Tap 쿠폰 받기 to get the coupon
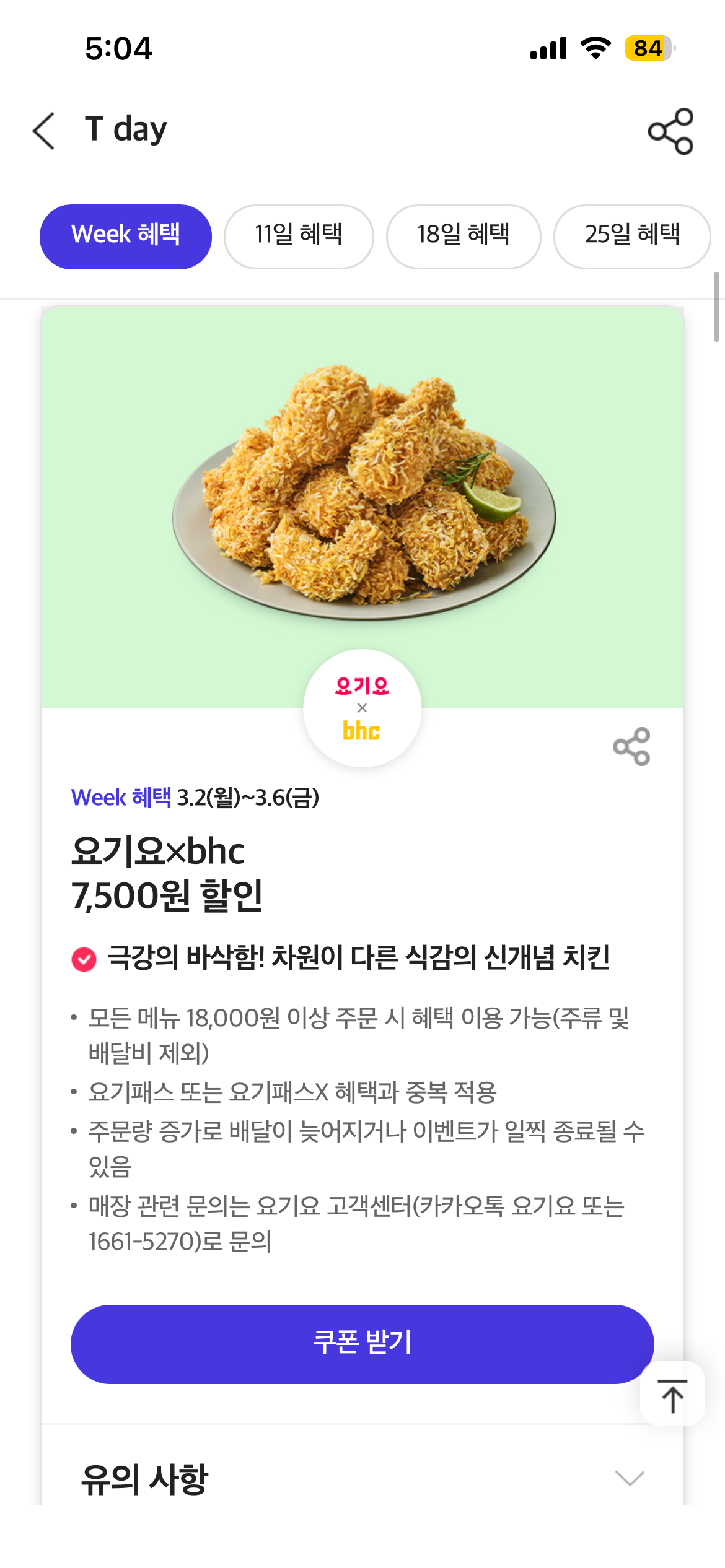The width and height of the screenshot is (725, 1568). tap(362, 1343)
